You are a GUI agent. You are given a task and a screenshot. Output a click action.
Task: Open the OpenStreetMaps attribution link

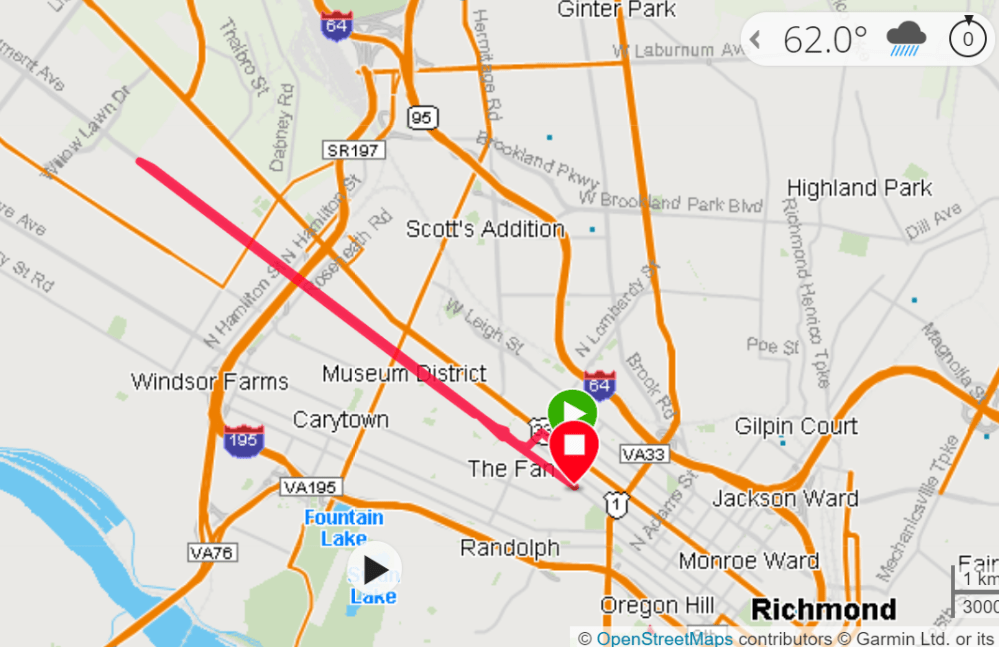click(664, 638)
